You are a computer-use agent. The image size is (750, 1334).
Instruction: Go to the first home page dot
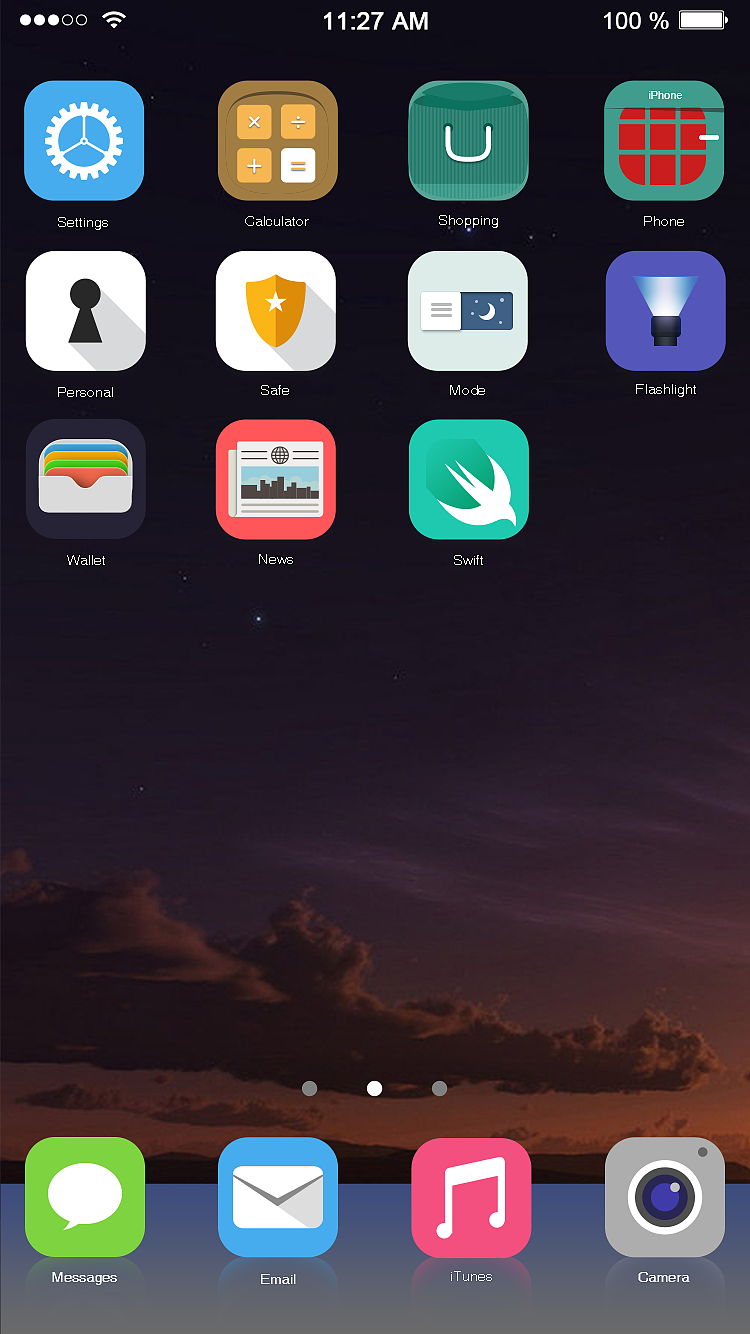point(309,1088)
